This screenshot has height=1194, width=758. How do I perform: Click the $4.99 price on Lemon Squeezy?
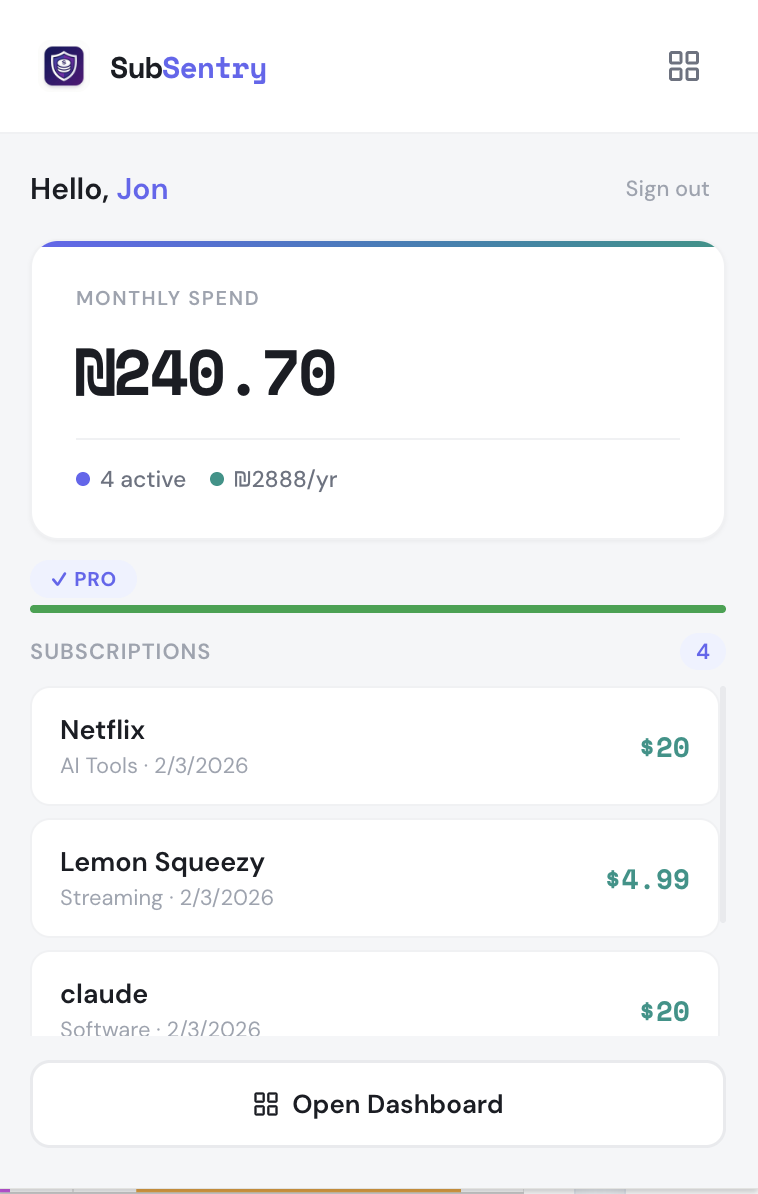point(647,879)
